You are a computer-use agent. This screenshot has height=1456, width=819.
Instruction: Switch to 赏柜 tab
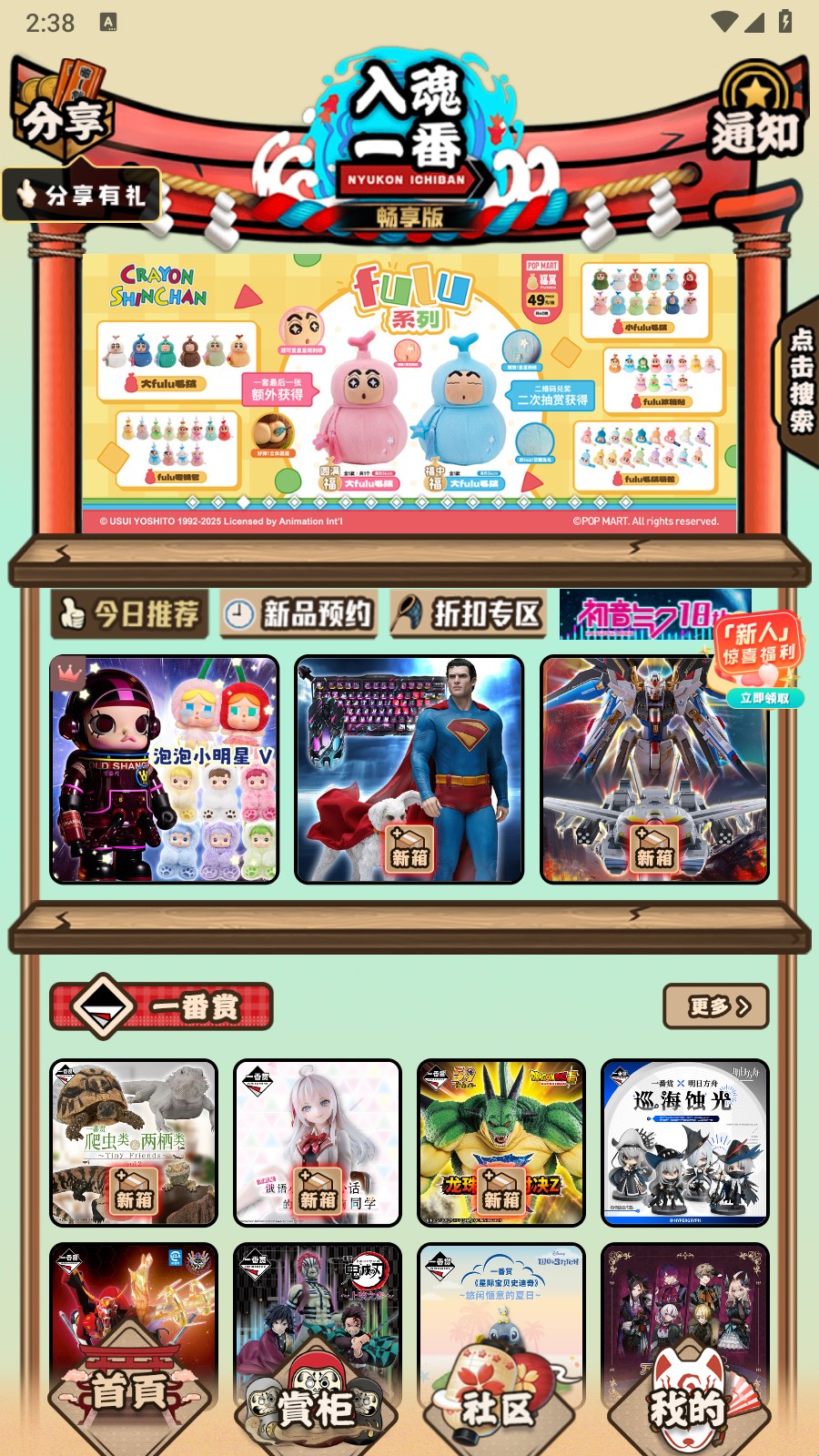click(x=316, y=1406)
